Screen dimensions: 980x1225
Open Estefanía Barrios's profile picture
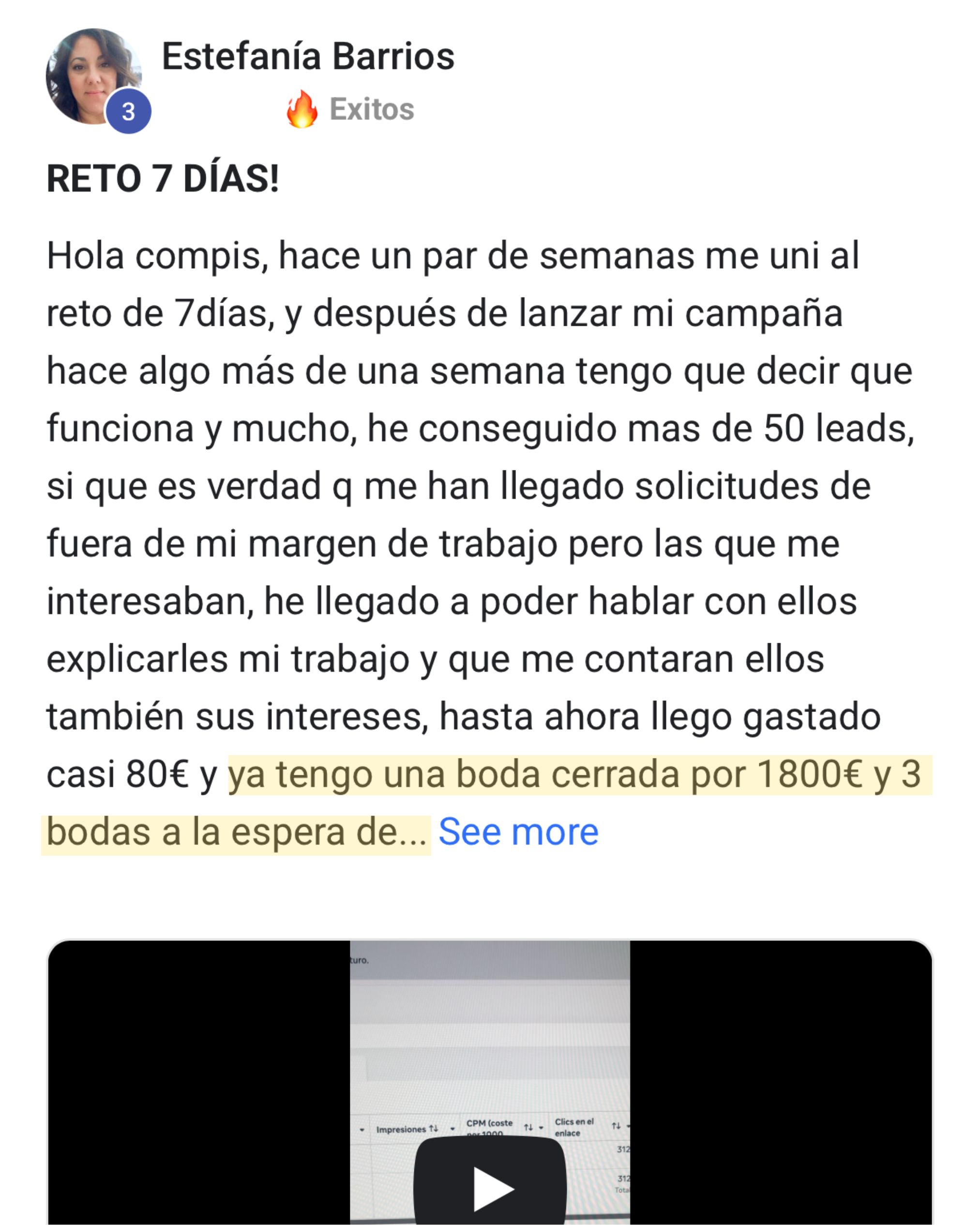[93, 76]
